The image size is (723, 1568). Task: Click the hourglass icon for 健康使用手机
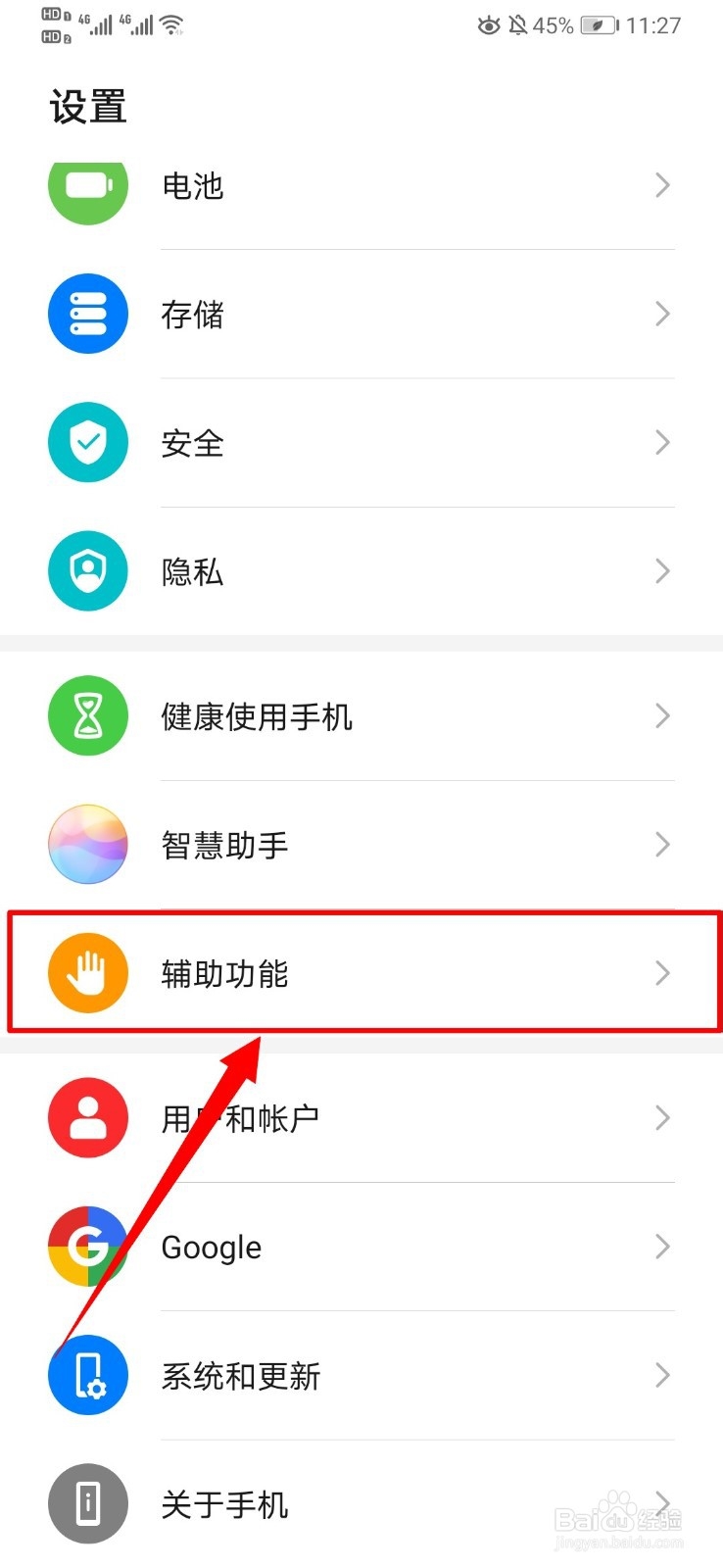click(x=87, y=715)
